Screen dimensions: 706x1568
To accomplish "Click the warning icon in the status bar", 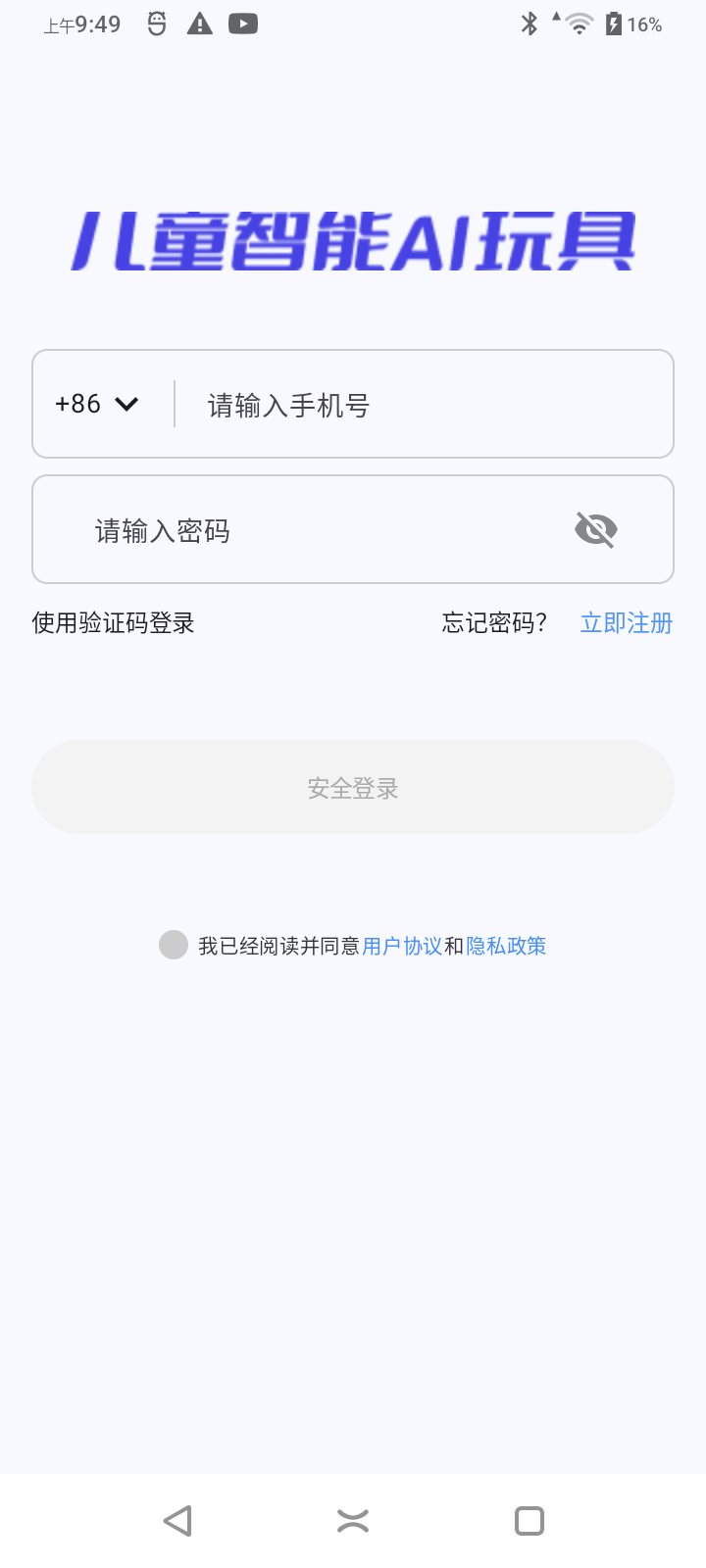I will point(199,24).
